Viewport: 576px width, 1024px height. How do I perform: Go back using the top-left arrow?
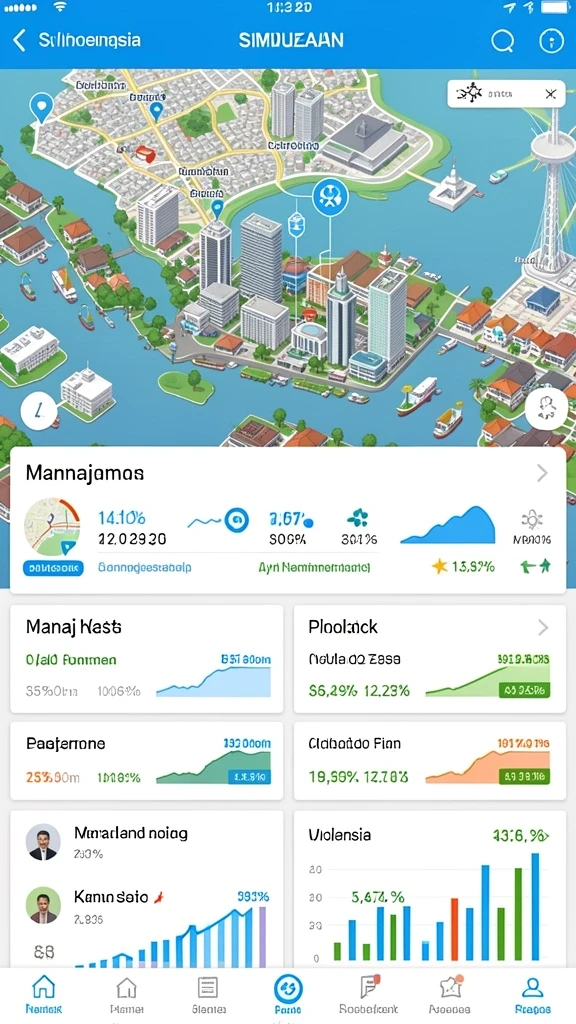click(x=20, y=40)
